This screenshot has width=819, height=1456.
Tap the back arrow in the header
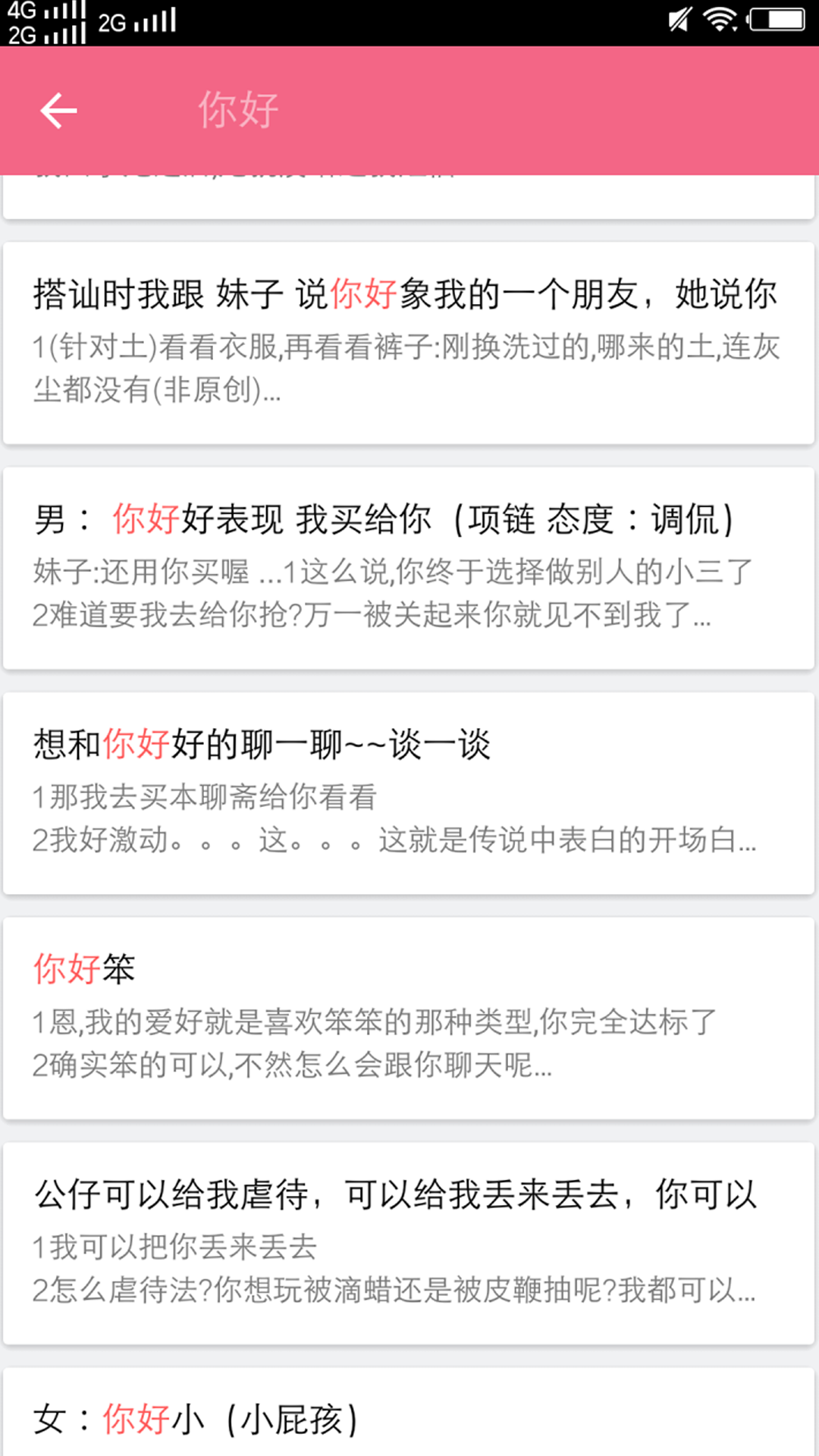[57, 111]
